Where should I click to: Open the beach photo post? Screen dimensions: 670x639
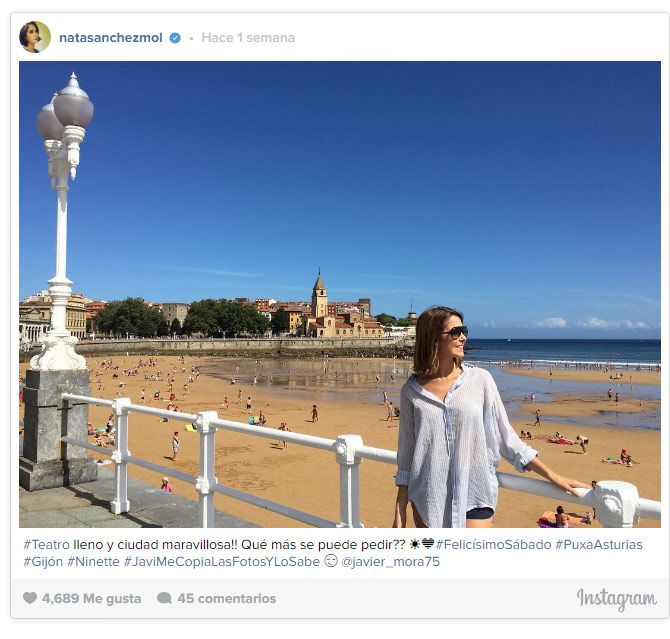point(340,294)
